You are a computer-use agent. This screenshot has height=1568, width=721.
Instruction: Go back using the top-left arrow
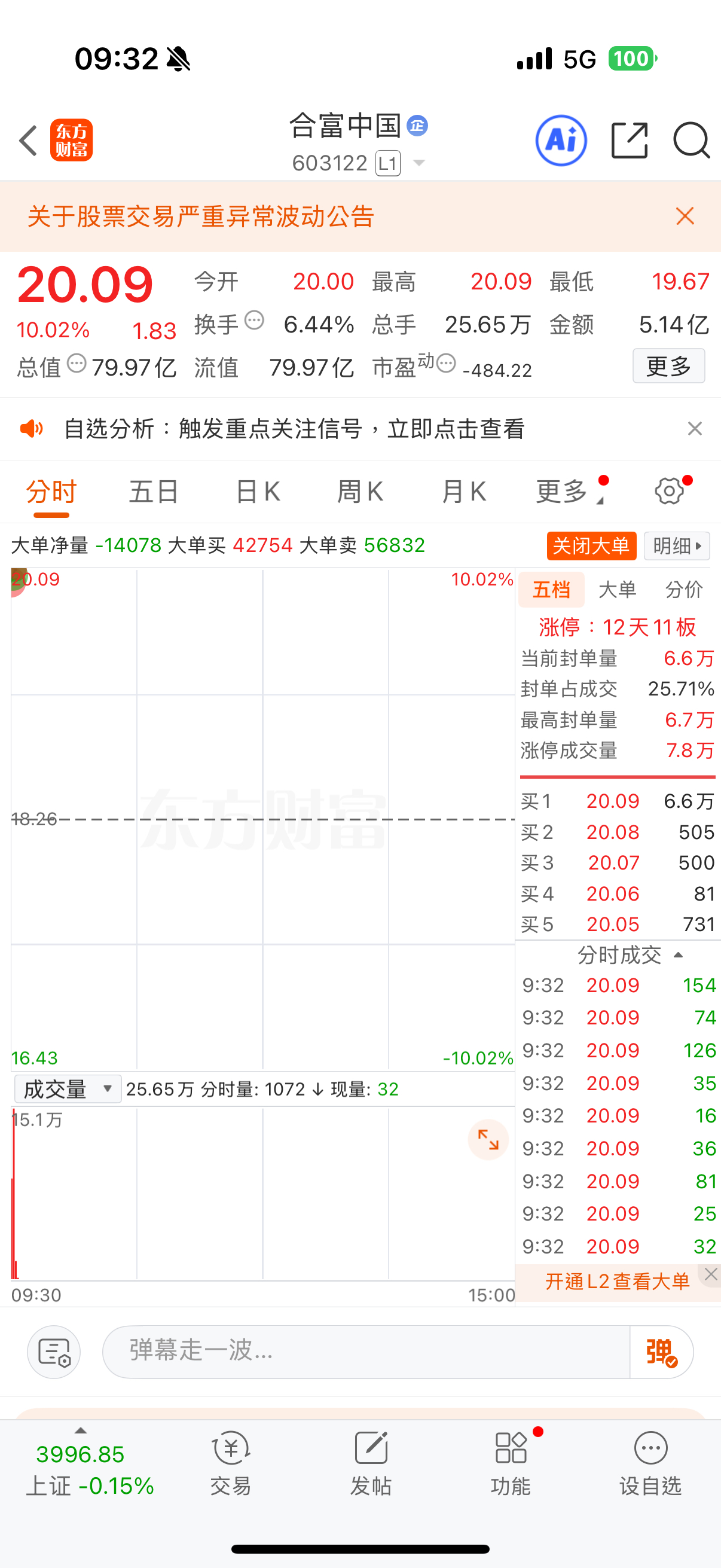click(x=29, y=141)
